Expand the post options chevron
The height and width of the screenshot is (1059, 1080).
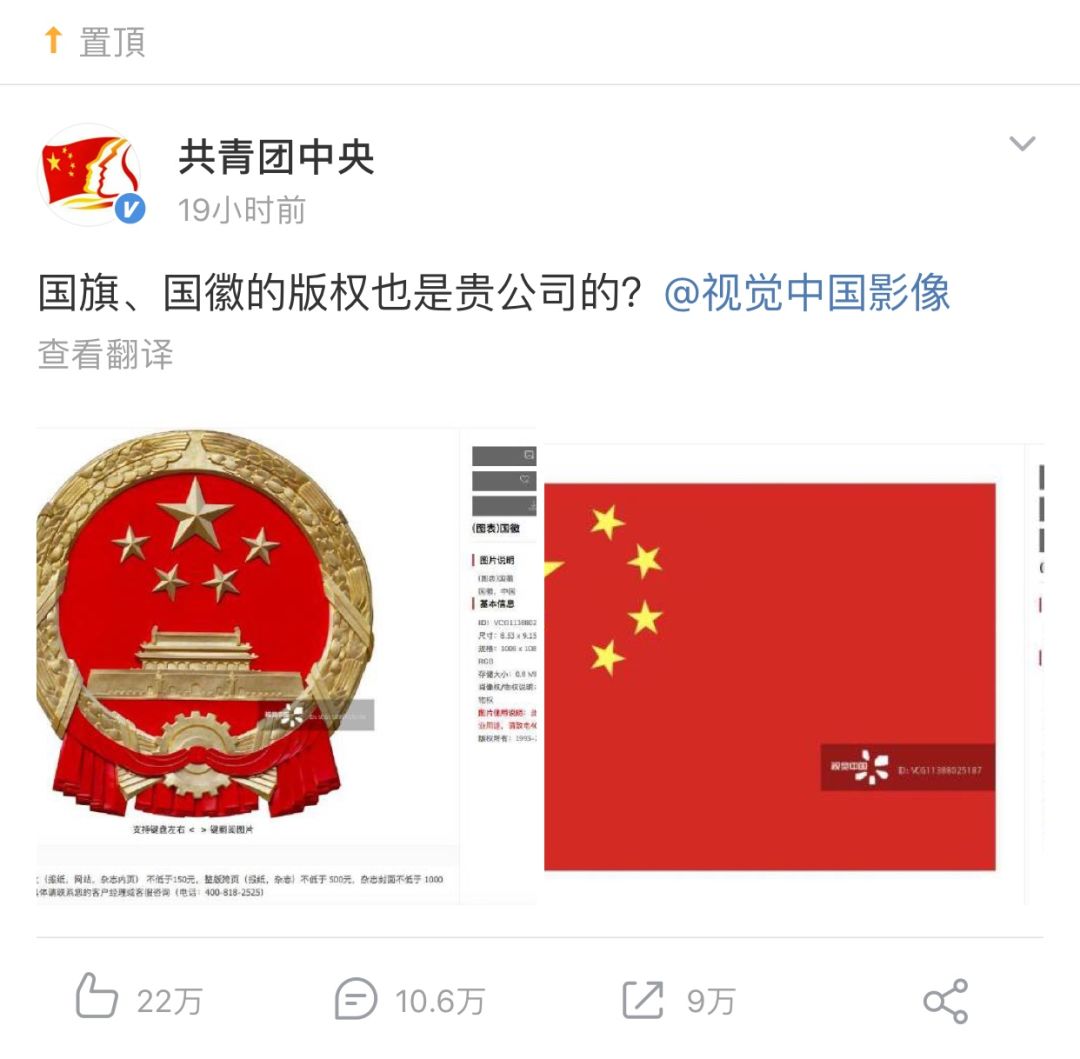(x=1021, y=144)
